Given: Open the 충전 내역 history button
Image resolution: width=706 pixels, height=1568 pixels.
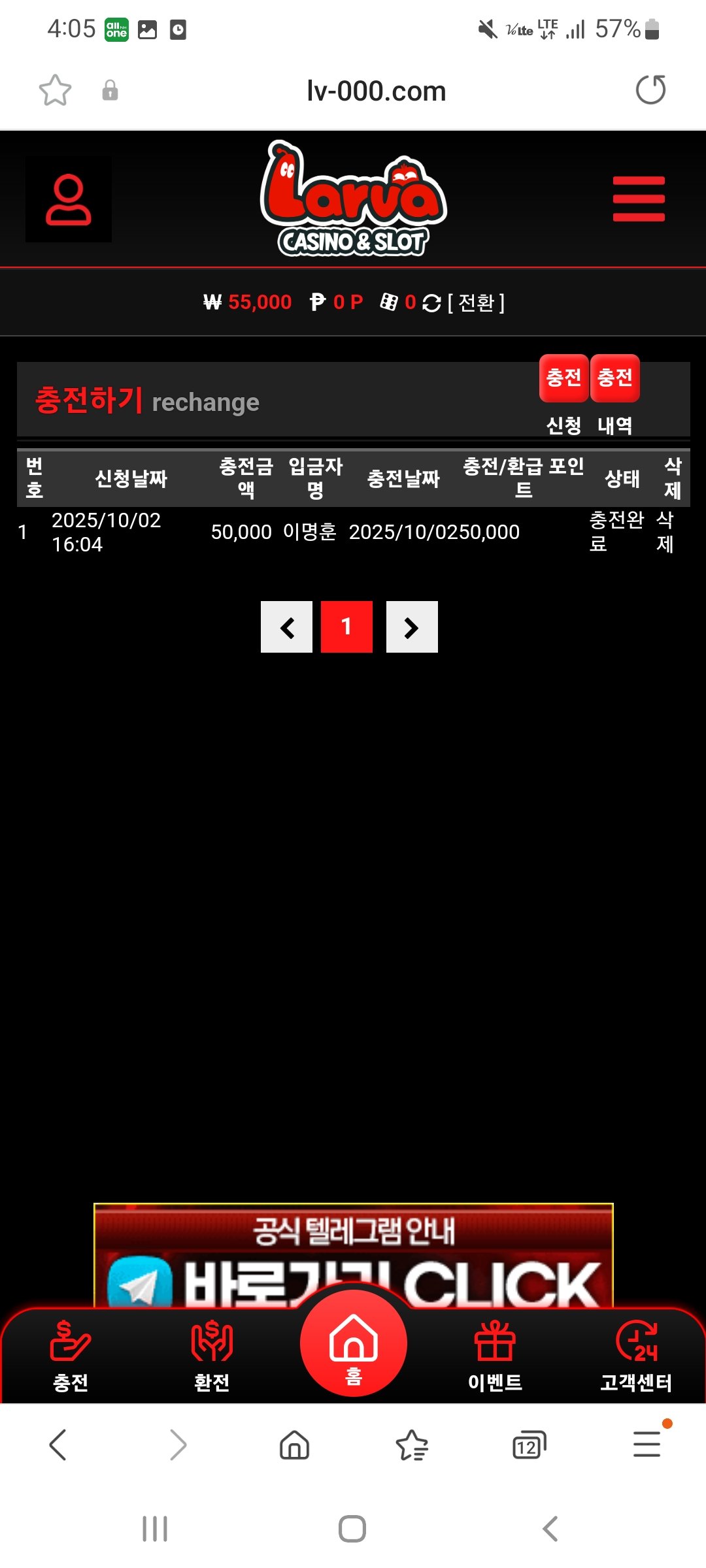Looking at the screenshot, I should (614, 379).
